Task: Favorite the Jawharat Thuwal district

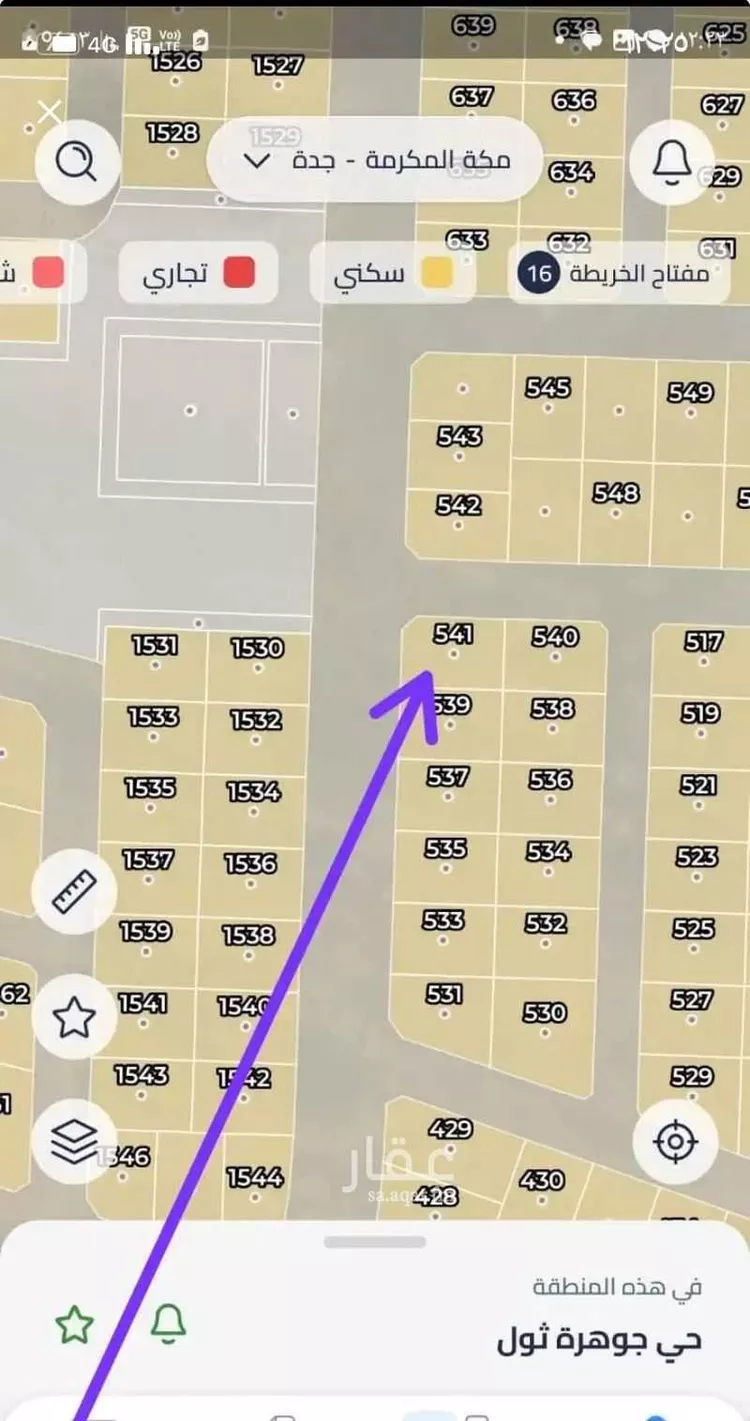Action: pyautogui.click(x=75, y=1325)
